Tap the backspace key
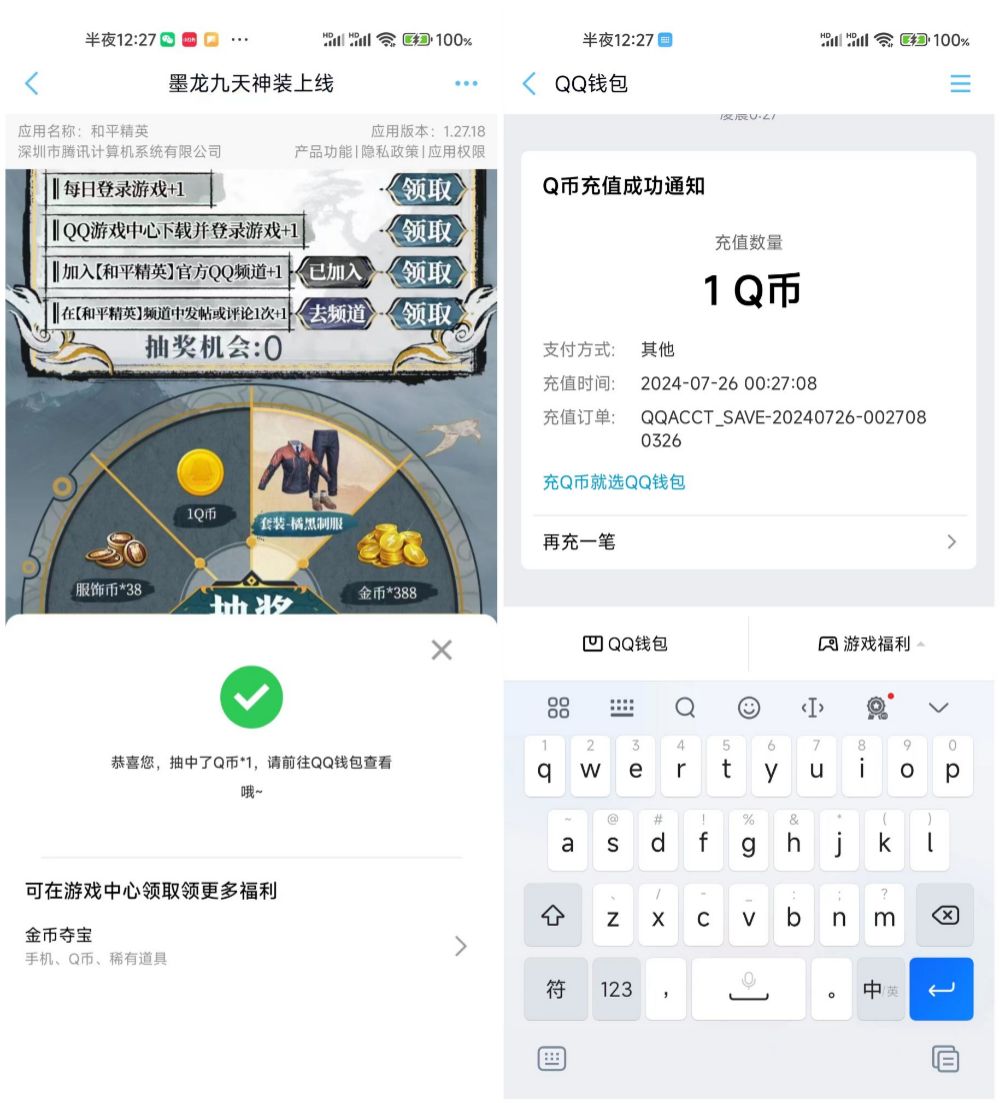Image resolution: width=1000 pixels, height=1103 pixels. click(944, 916)
